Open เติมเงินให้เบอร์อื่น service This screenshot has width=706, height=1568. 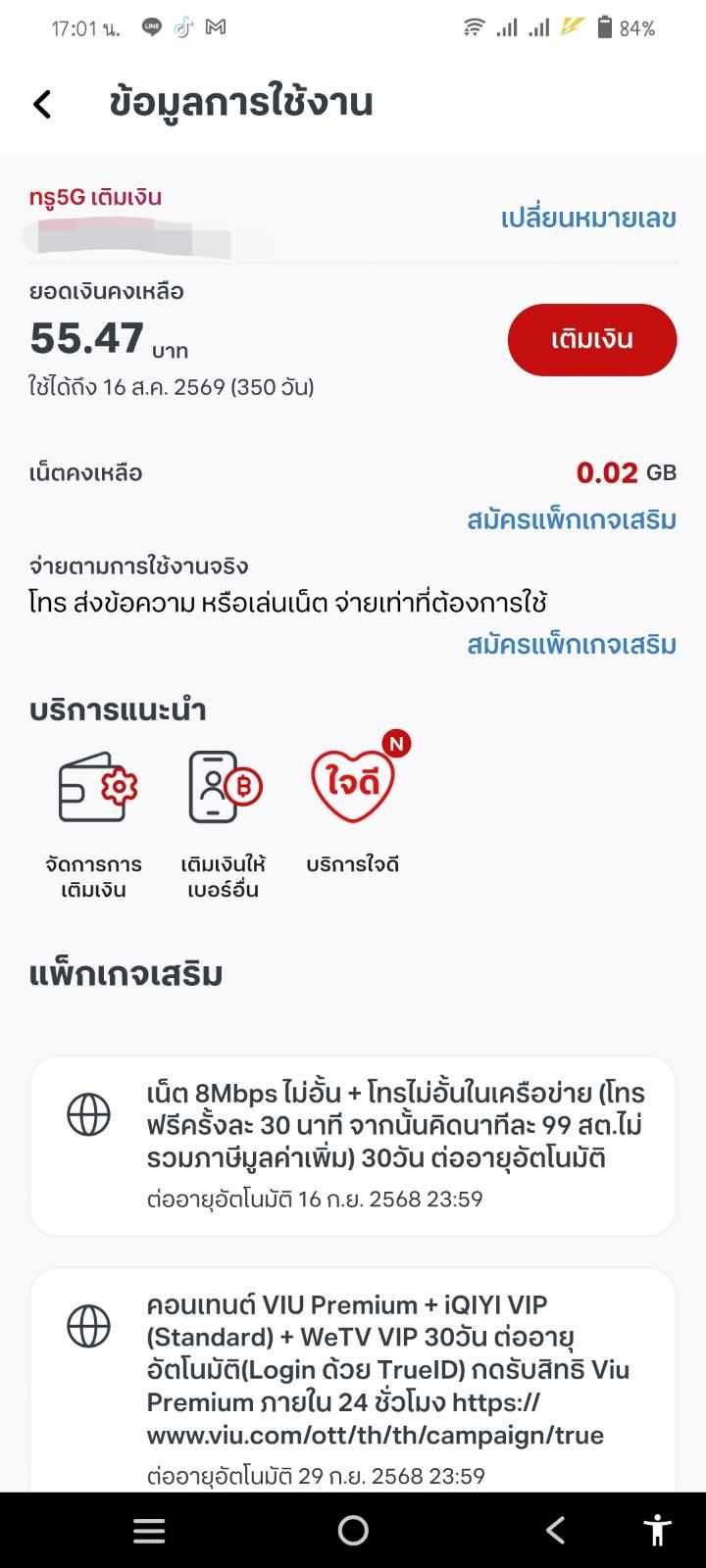point(224,823)
